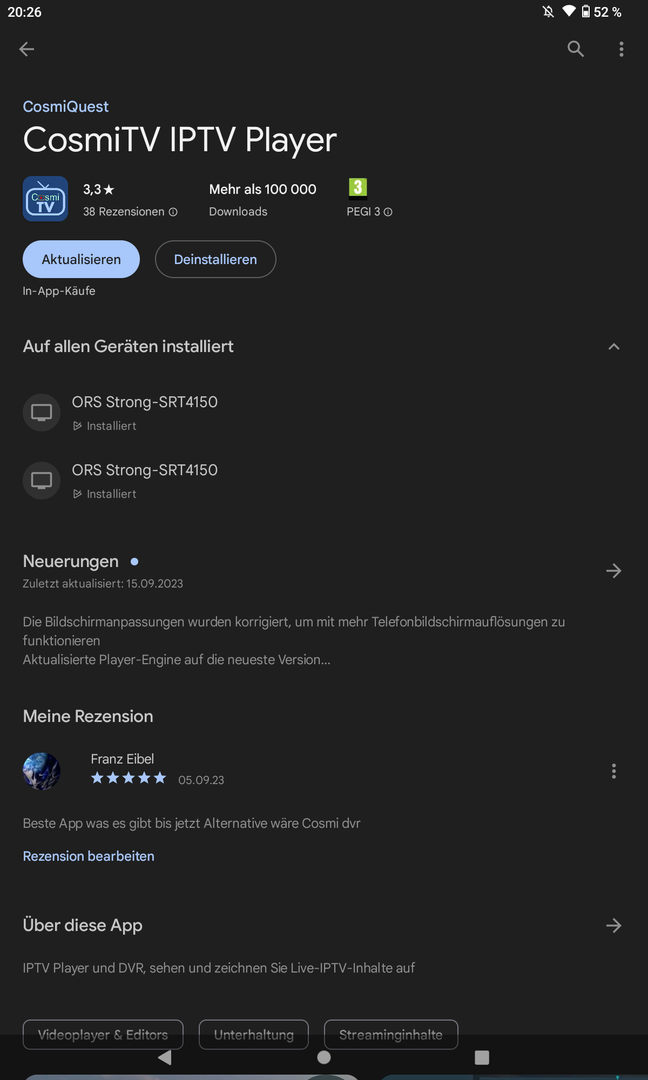Tap the Deinstallieren button
The height and width of the screenshot is (1080, 648).
pos(215,259)
